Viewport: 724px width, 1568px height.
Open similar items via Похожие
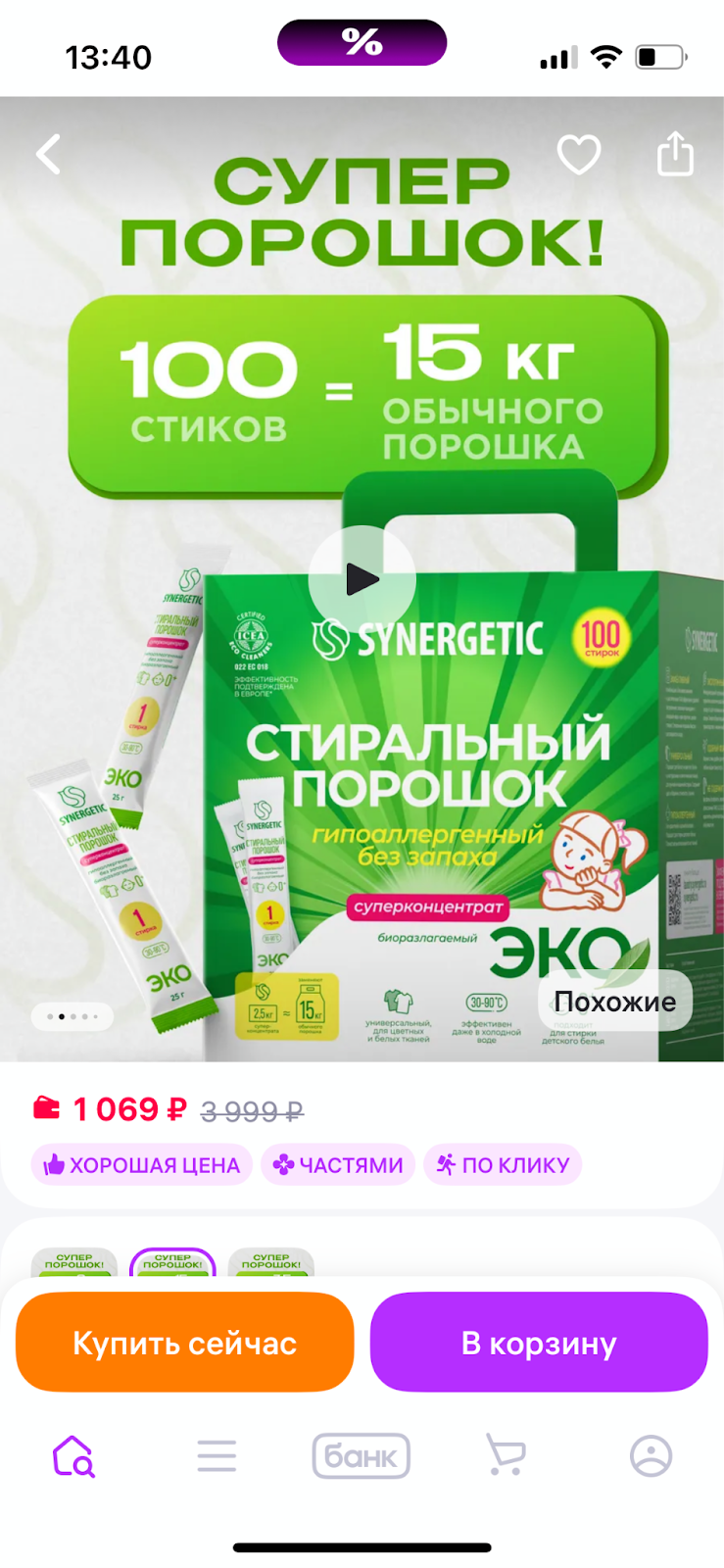point(614,1001)
